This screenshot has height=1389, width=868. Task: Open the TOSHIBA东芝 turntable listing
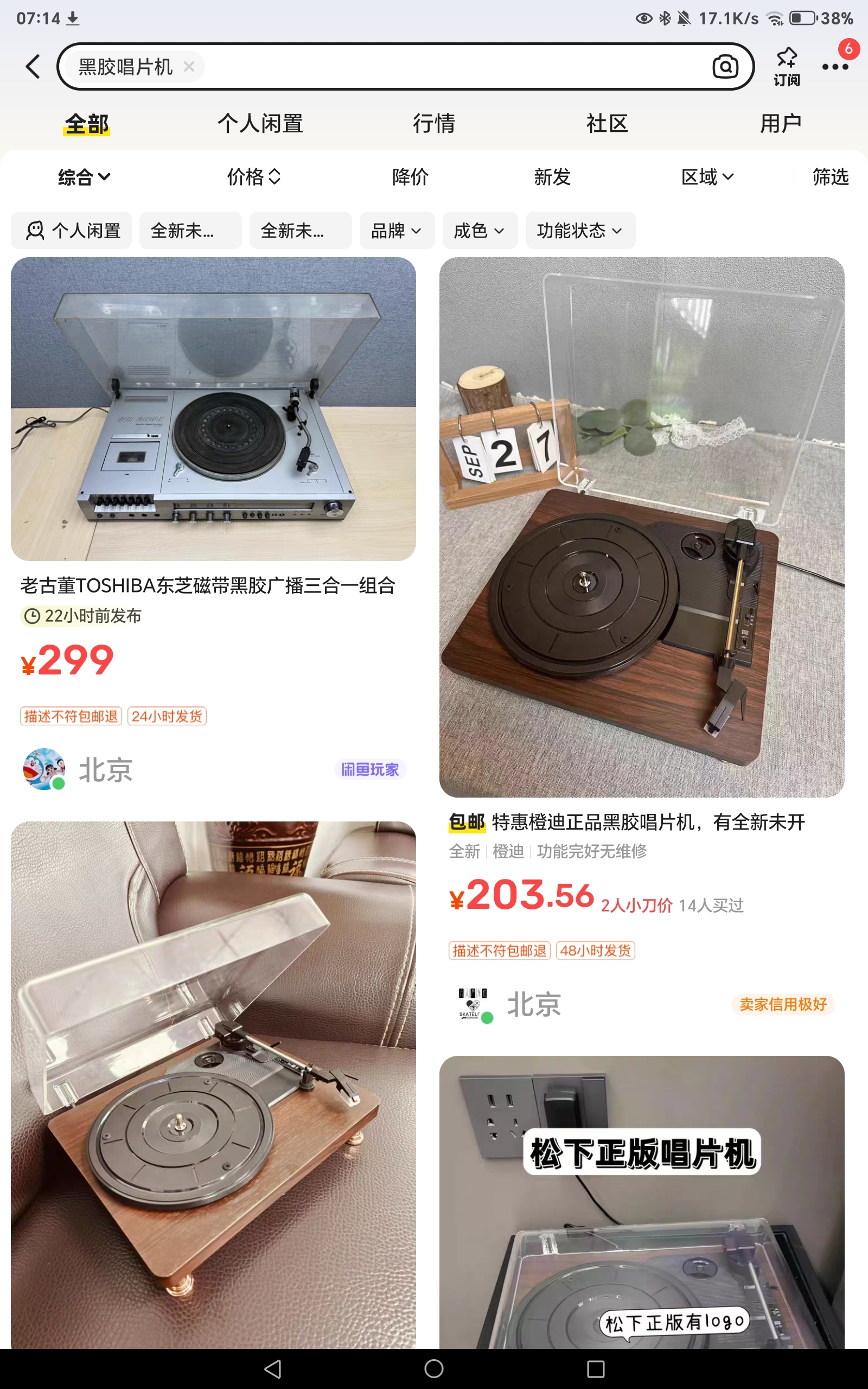click(x=213, y=409)
